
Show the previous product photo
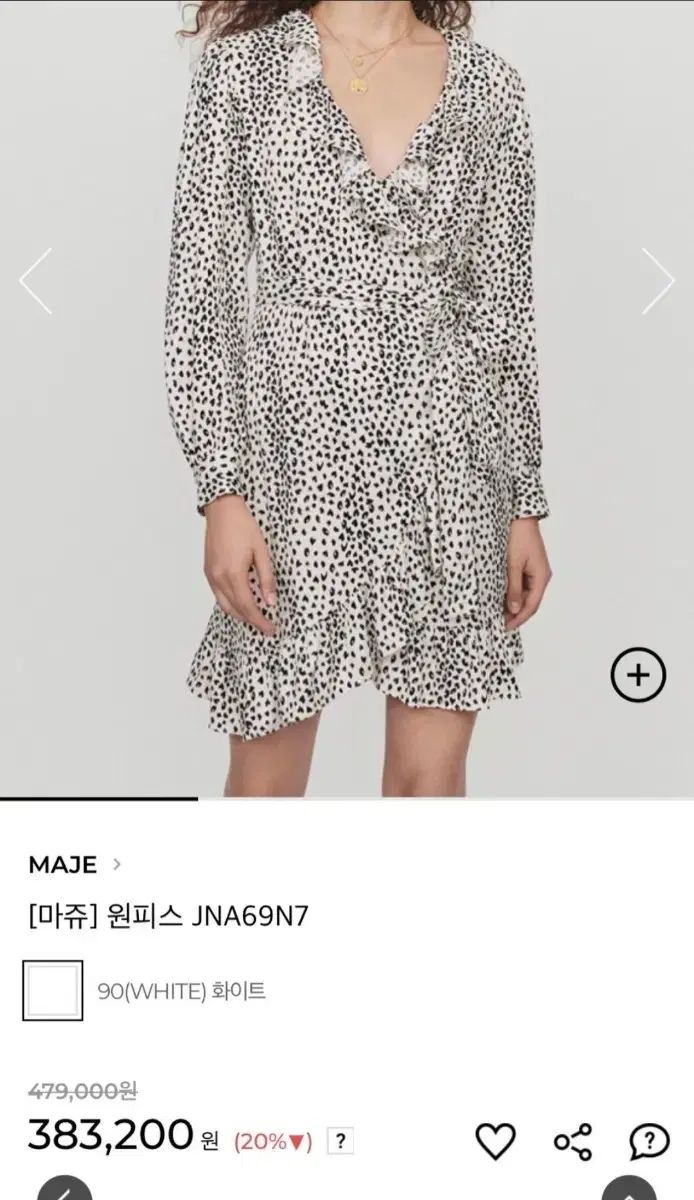pyautogui.click(x=35, y=281)
